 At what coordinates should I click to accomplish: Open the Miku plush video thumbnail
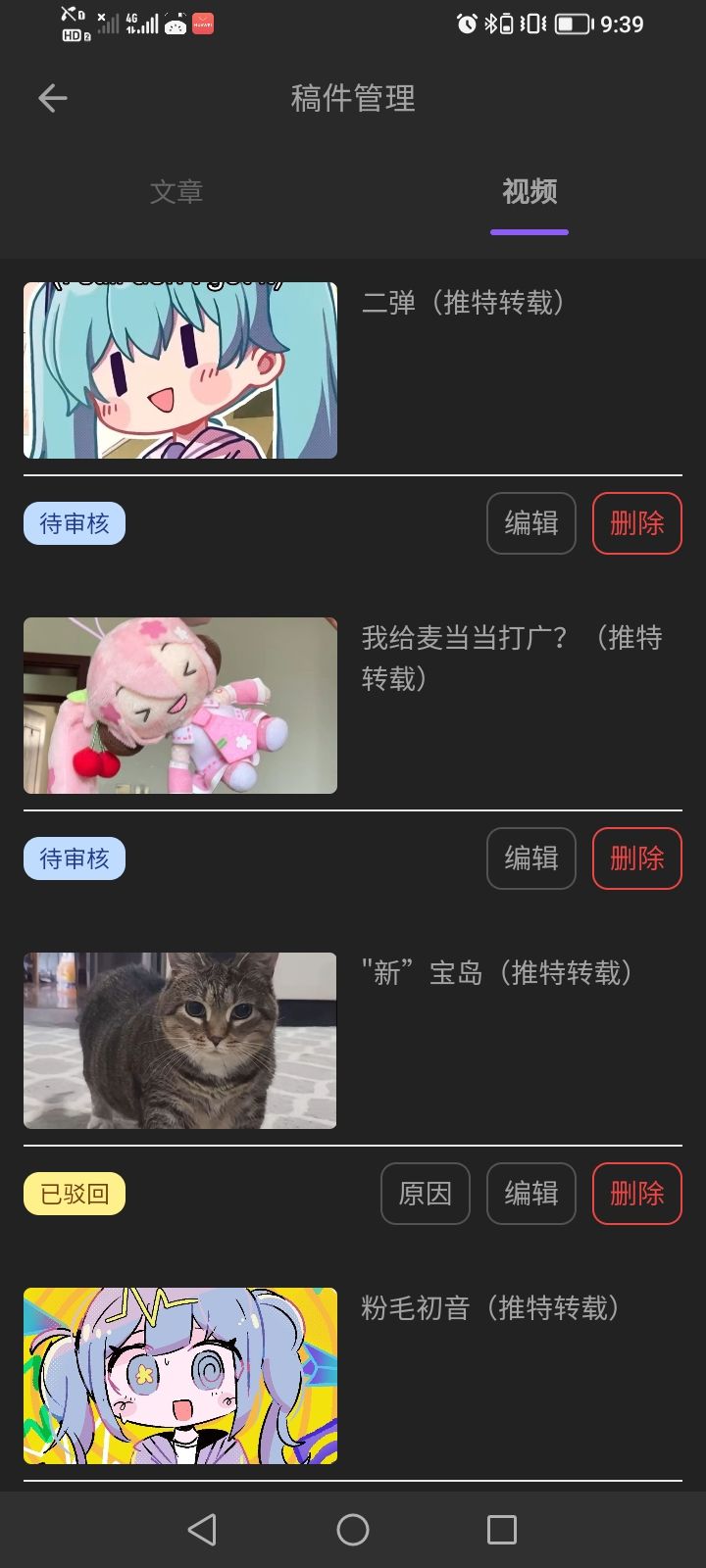pos(179,705)
